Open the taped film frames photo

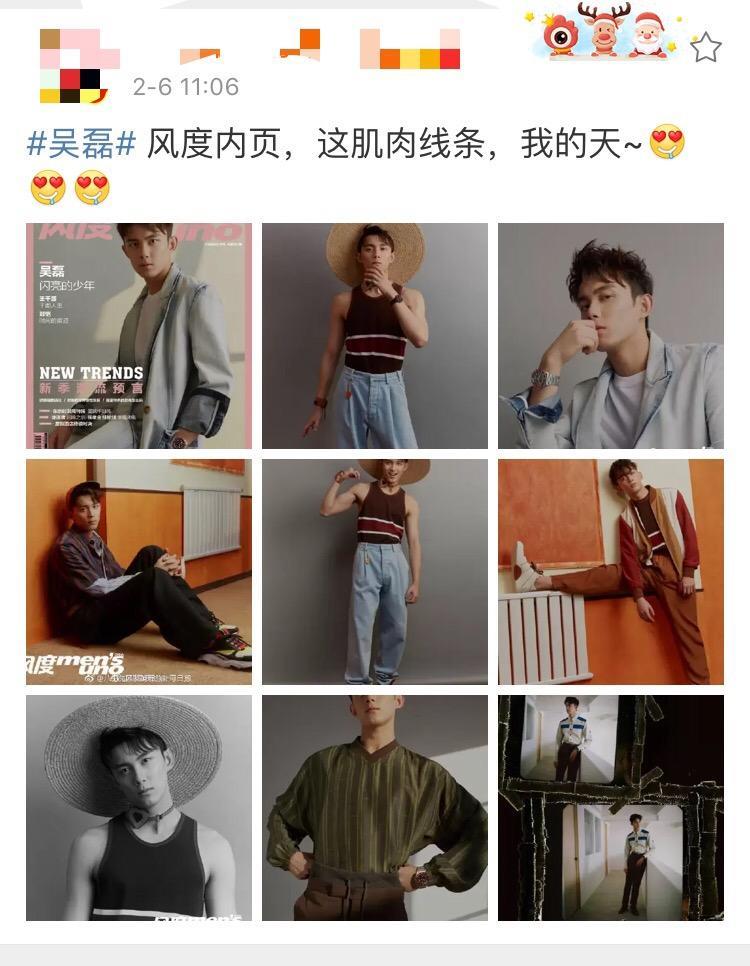(610, 808)
